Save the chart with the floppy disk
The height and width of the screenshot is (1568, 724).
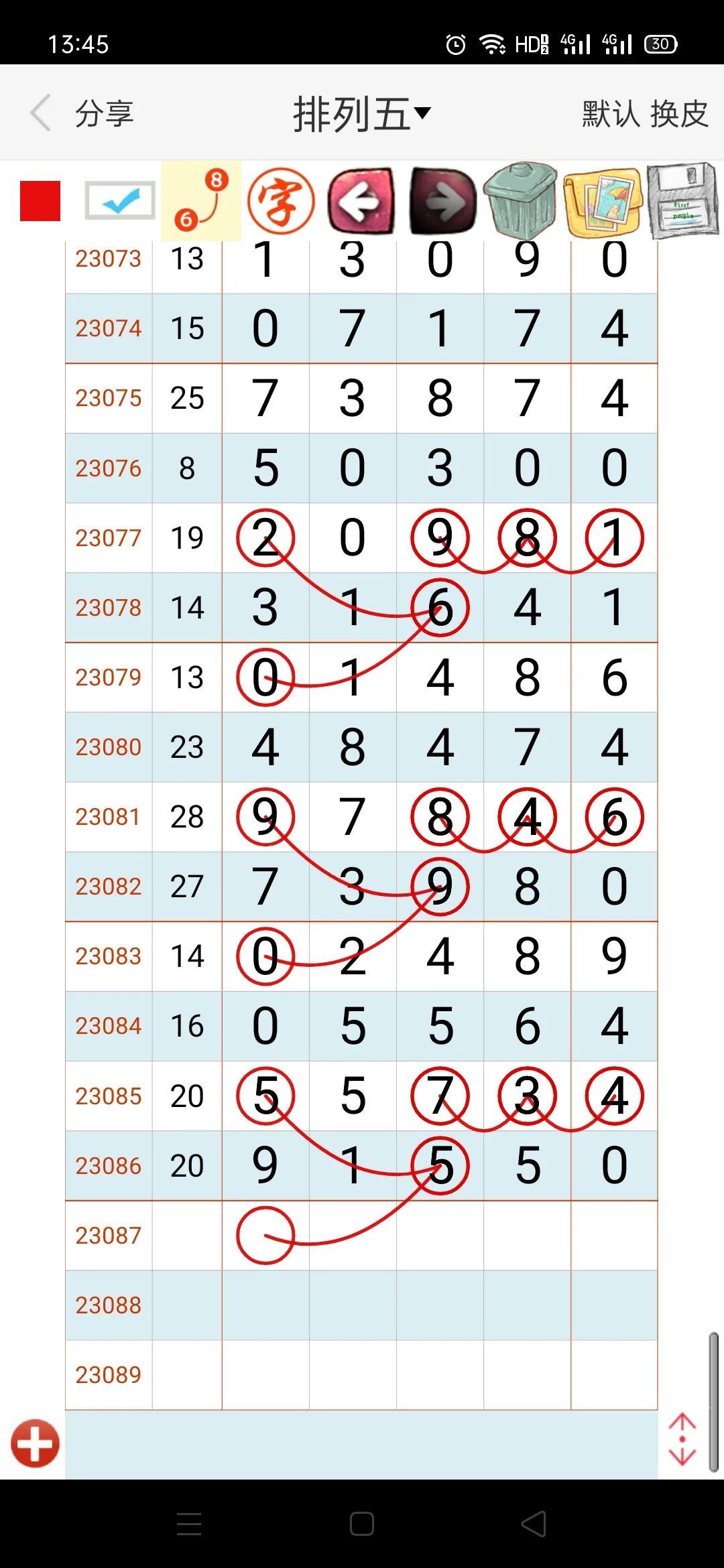click(x=684, y=201)
